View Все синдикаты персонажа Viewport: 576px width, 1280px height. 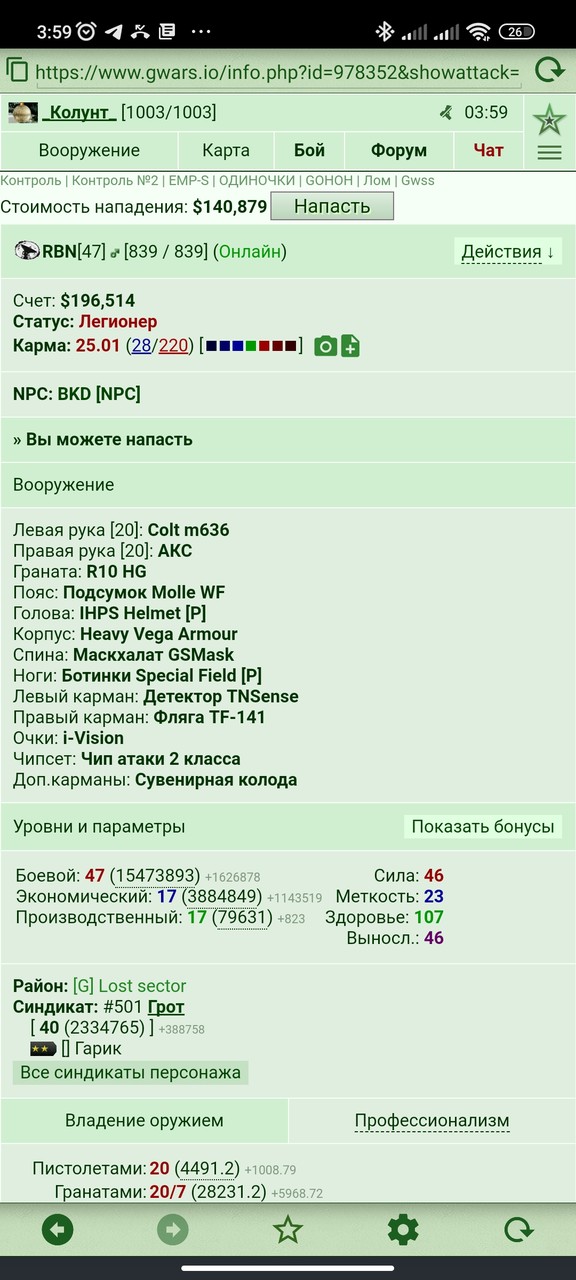tap(131, 1073)
